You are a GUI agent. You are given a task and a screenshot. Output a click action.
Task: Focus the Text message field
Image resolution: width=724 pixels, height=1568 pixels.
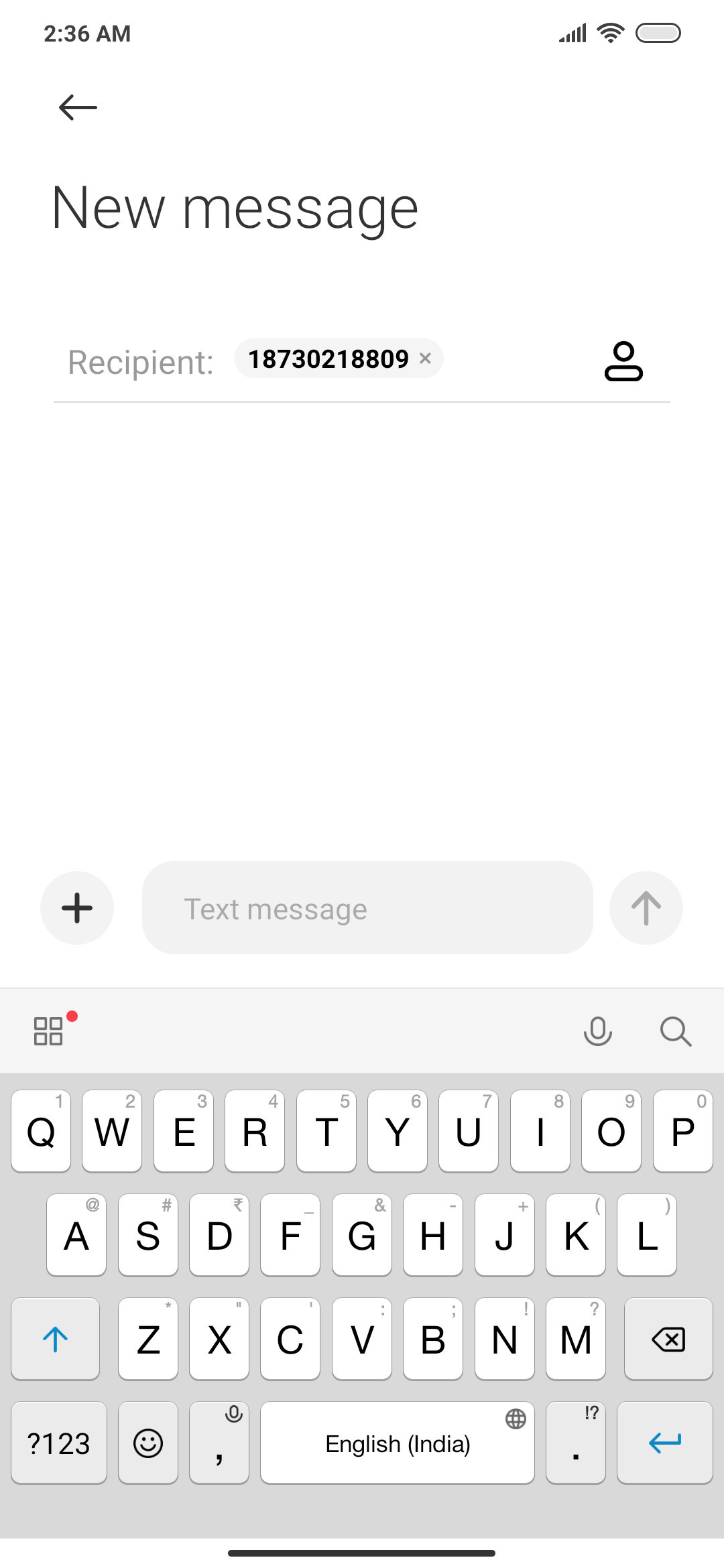pyautogui.click(x=367, y=908)
